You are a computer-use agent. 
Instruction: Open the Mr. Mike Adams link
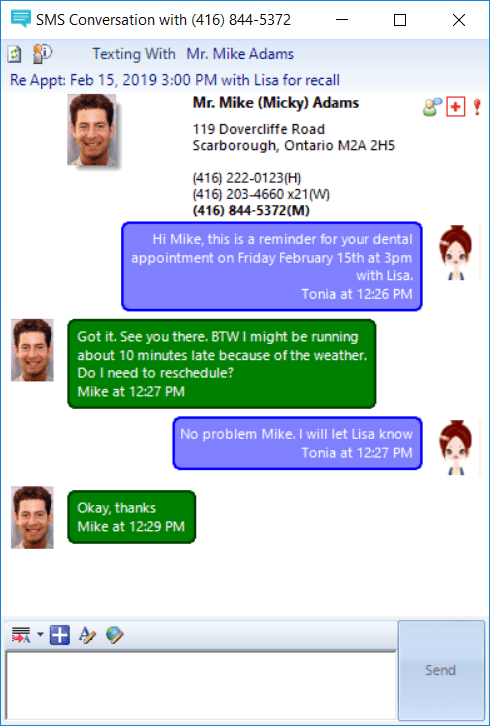pos(240,54)
